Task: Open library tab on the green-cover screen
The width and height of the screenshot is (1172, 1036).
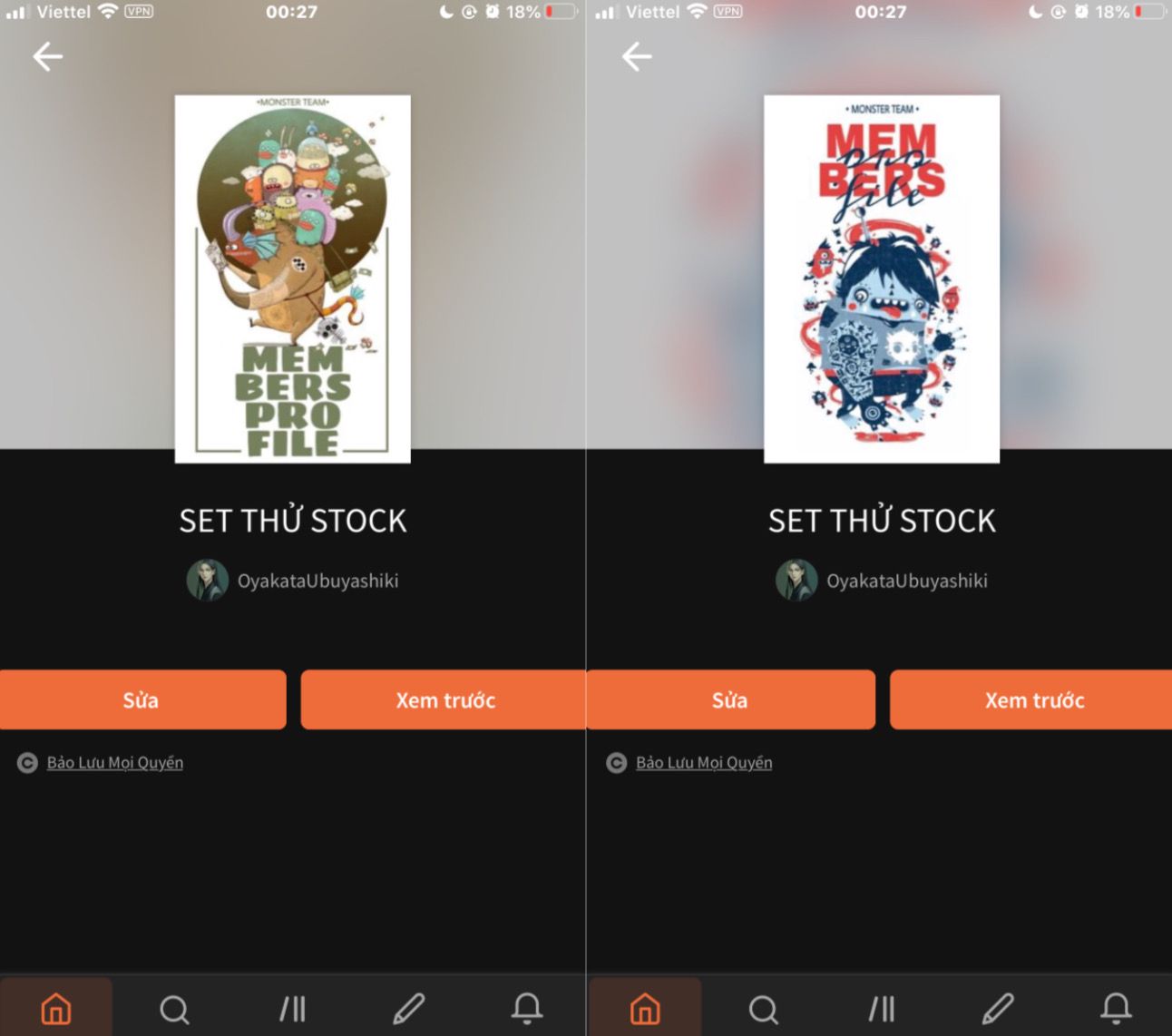Action: coord(292,1009)
